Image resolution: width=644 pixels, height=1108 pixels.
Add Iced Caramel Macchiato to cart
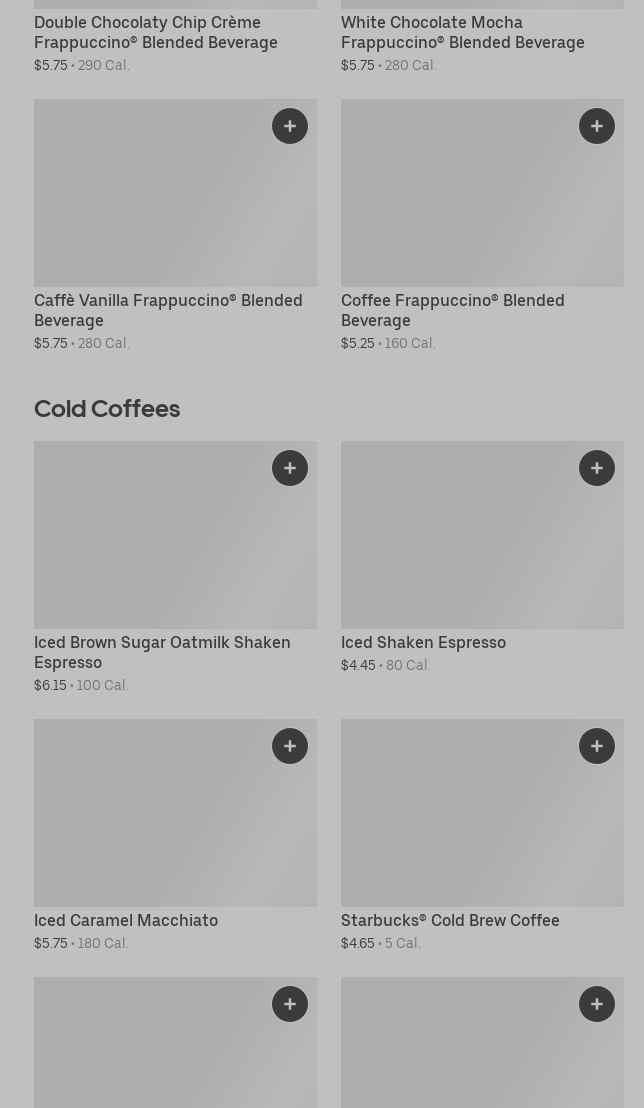pyautogui.click(x=290, y=746)
